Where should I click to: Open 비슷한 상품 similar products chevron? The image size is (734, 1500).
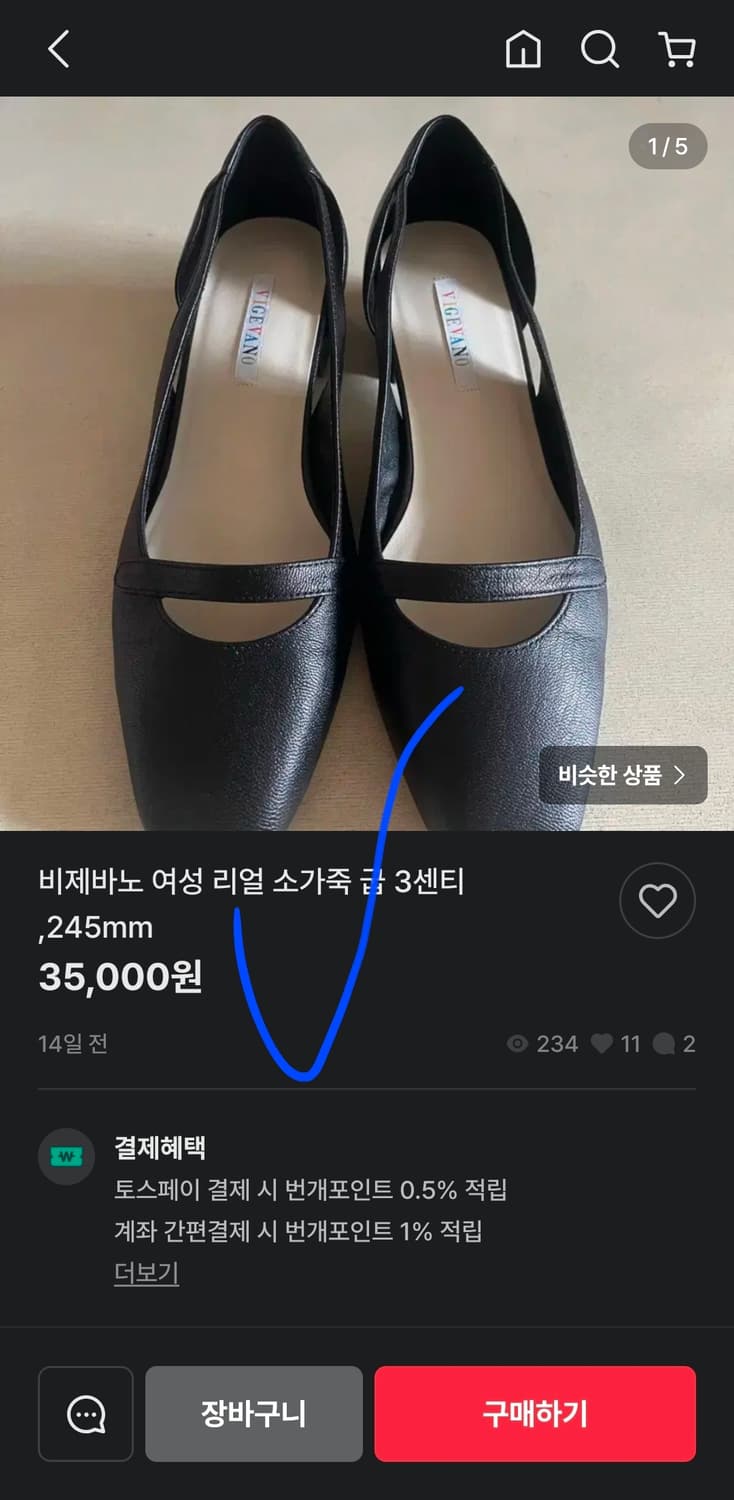click(623, 775)
